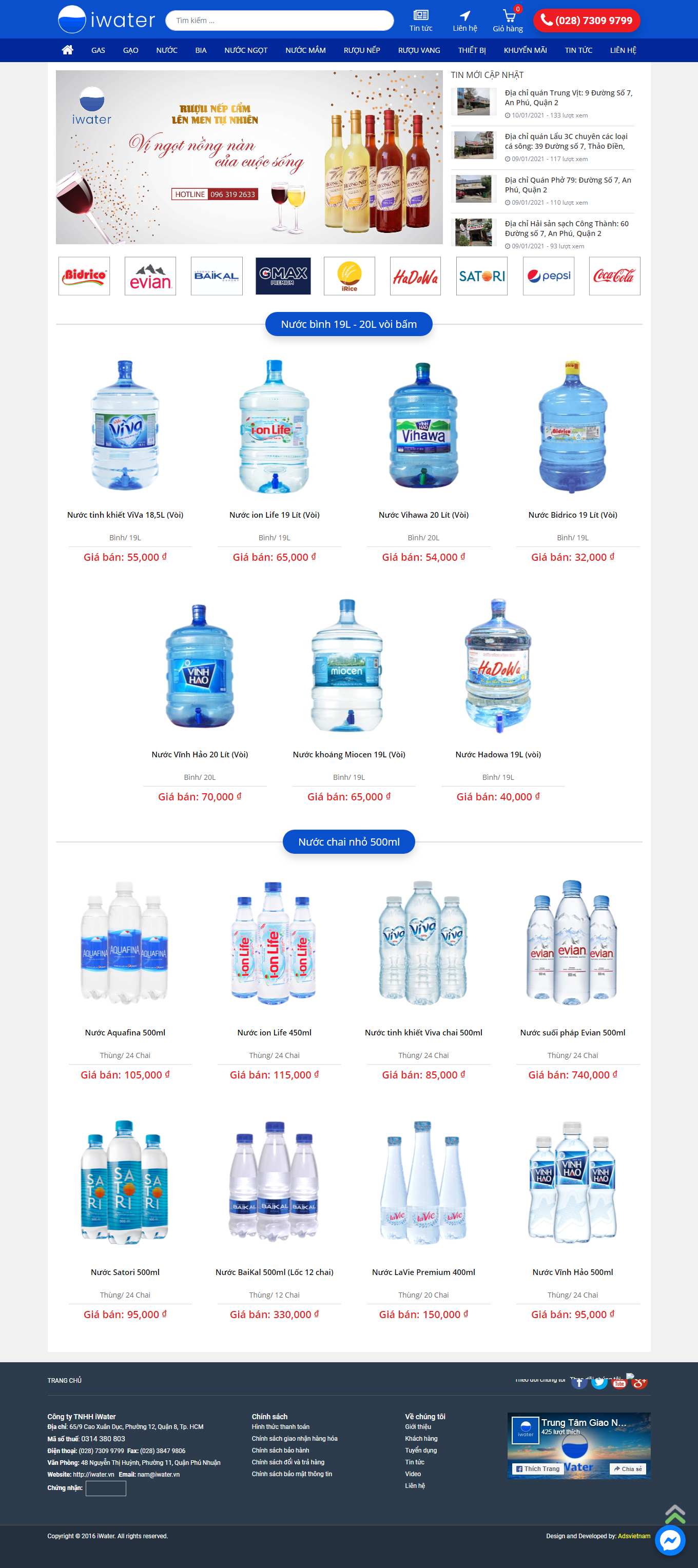The height and width of the screenshot is (1568, 698).
Task: Open the Quán Phở 79 news article link
Action: pyautogui.click(x=568, y=184)
